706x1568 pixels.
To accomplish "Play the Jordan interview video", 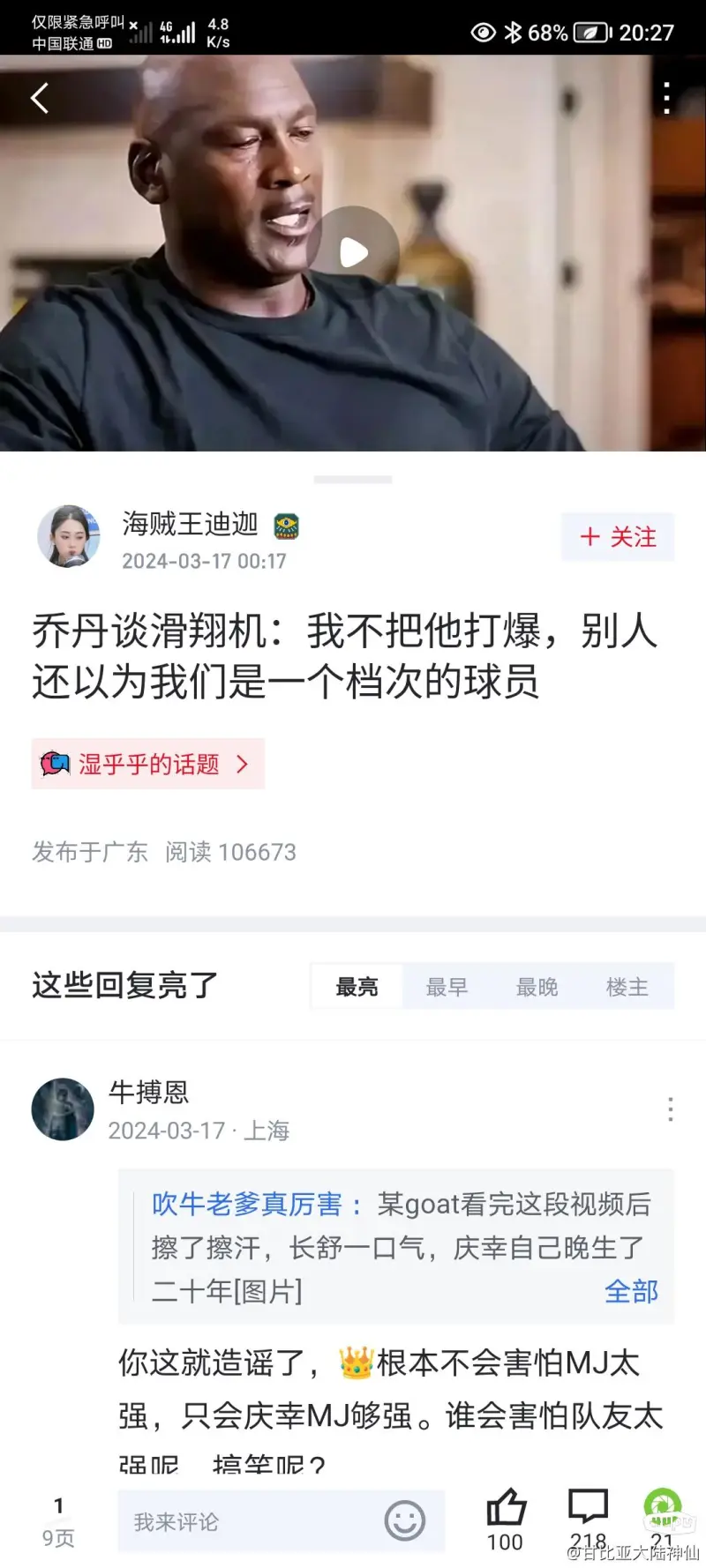I will click(354, 252).
